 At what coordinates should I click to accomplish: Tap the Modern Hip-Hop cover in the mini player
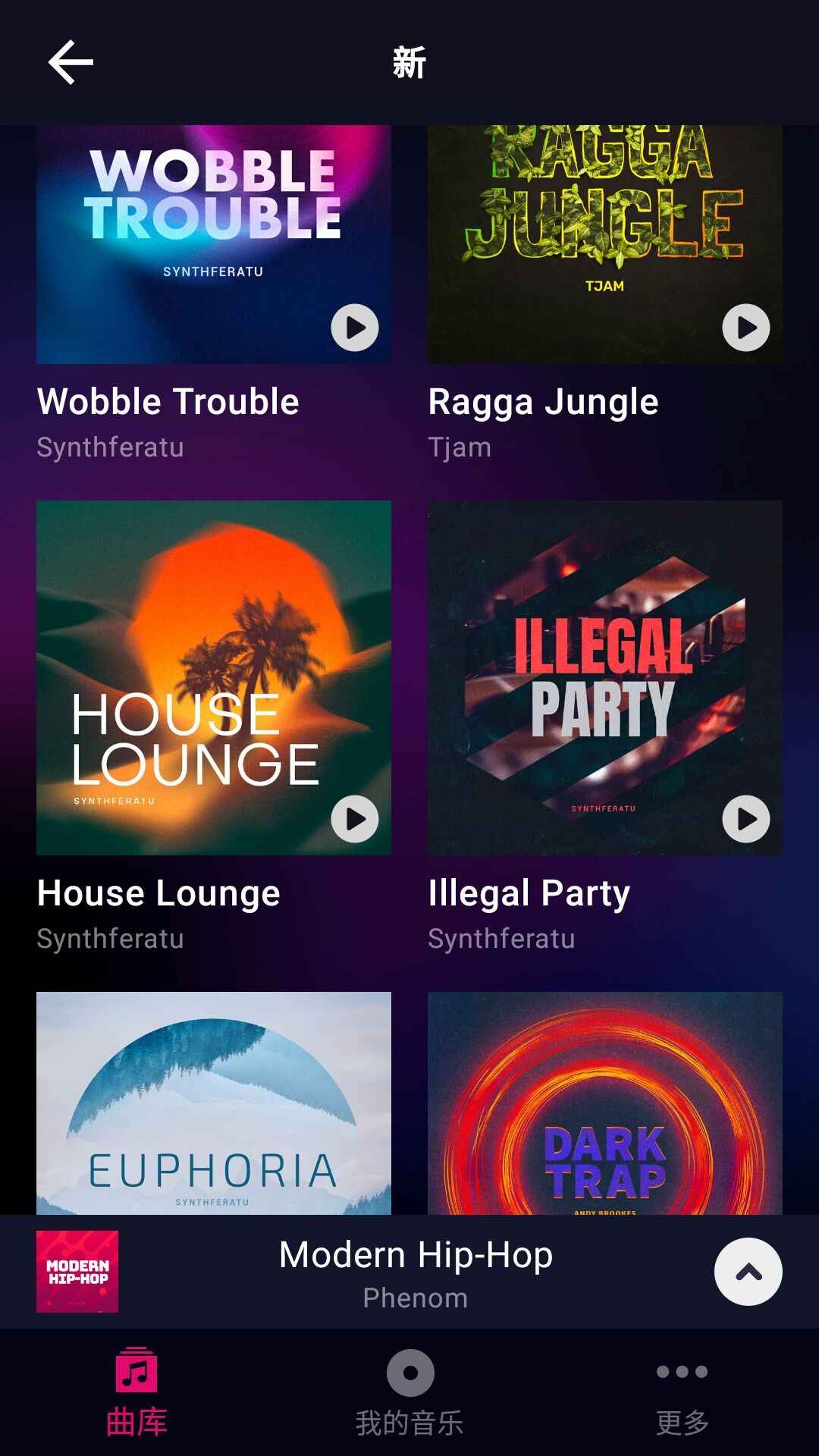point(77,1272)
